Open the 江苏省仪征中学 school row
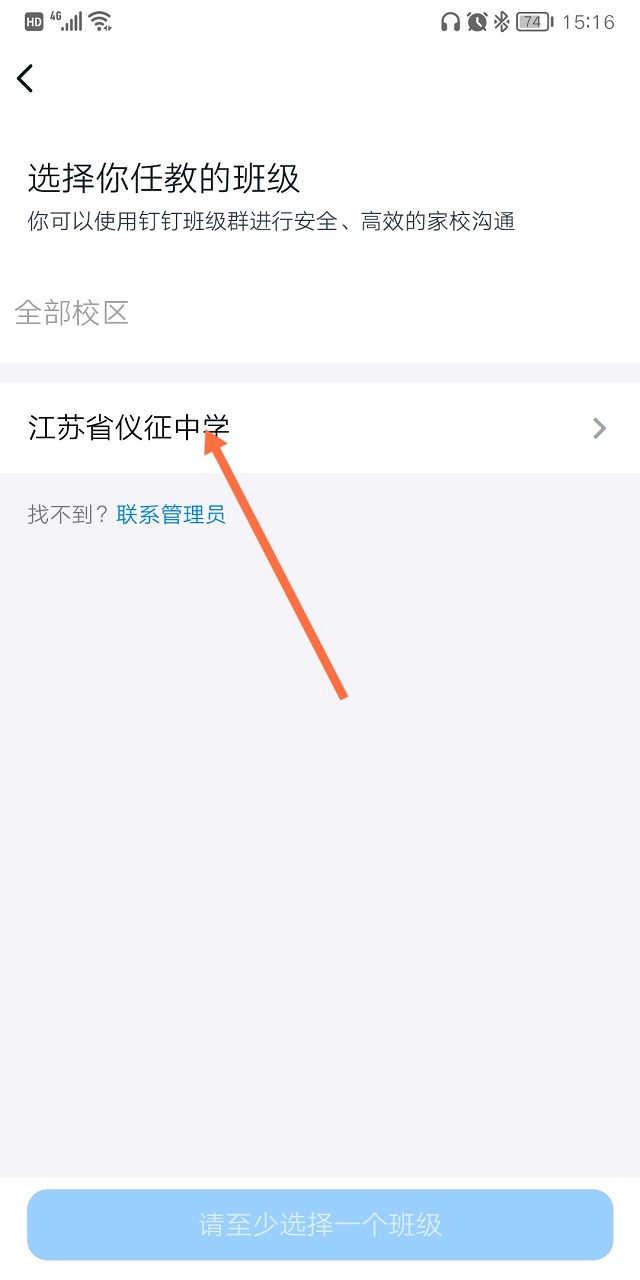Viewport: 640px width, 1280px height. (320, 428)
